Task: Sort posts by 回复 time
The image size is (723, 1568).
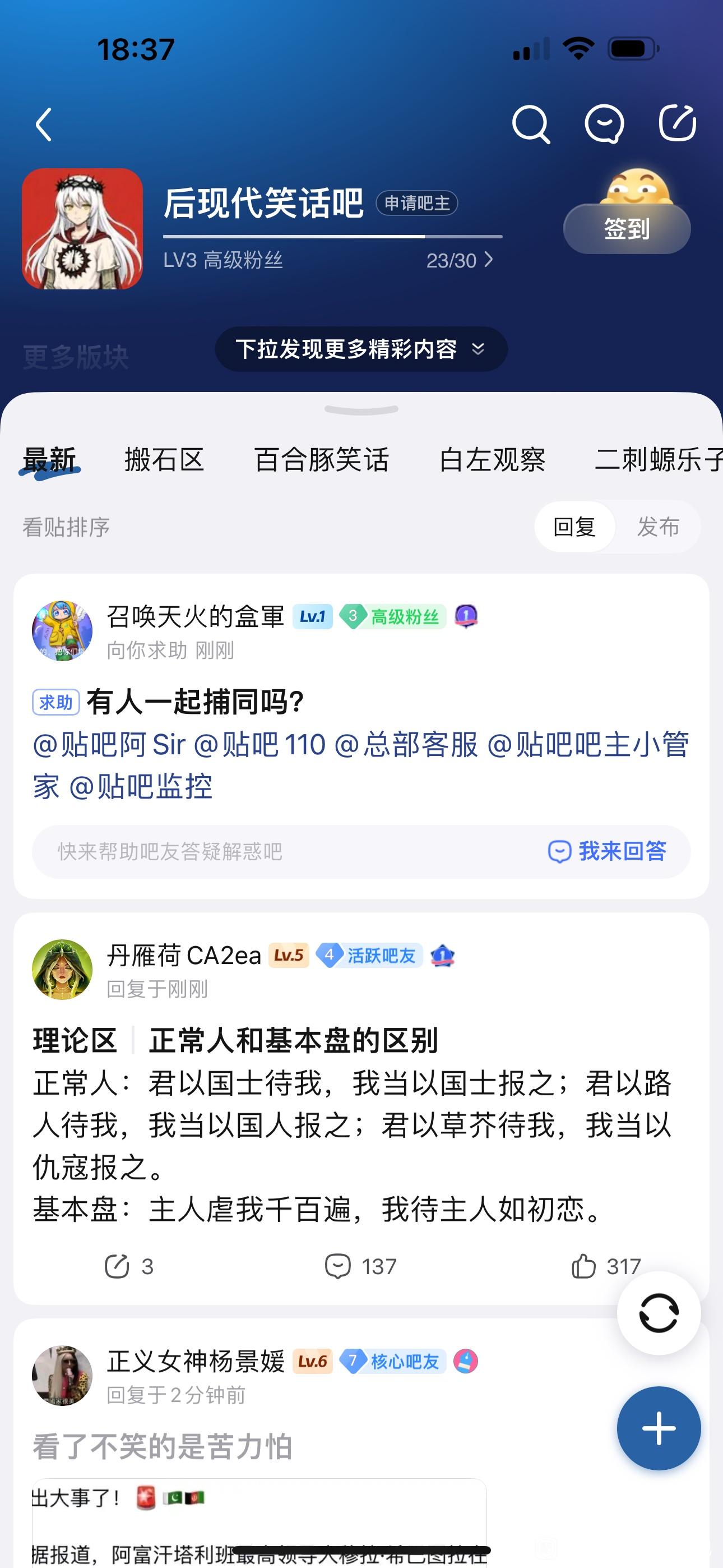Action: [574, 527]
